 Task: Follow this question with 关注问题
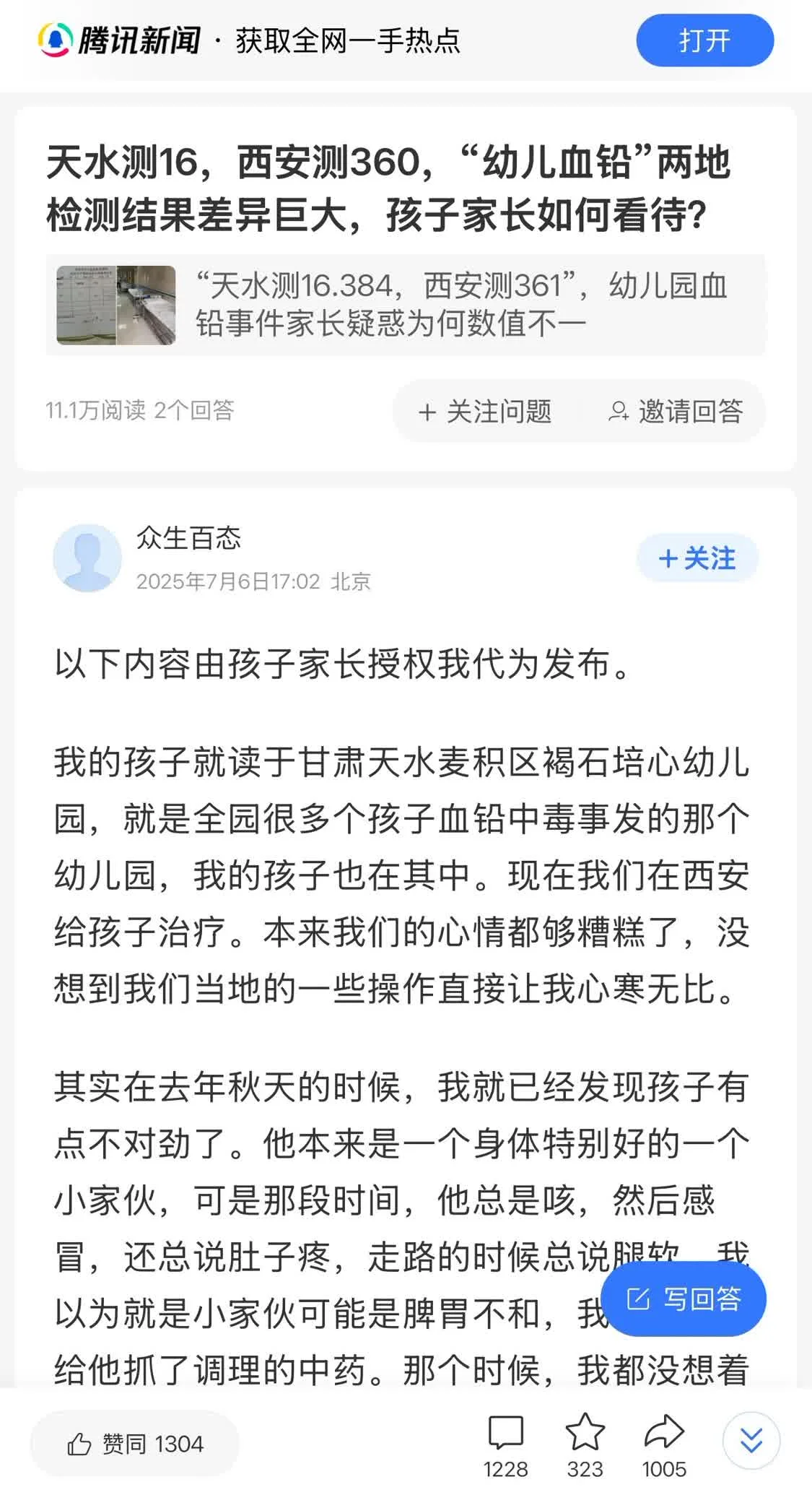pyautogui.click(x=485, y=412)
